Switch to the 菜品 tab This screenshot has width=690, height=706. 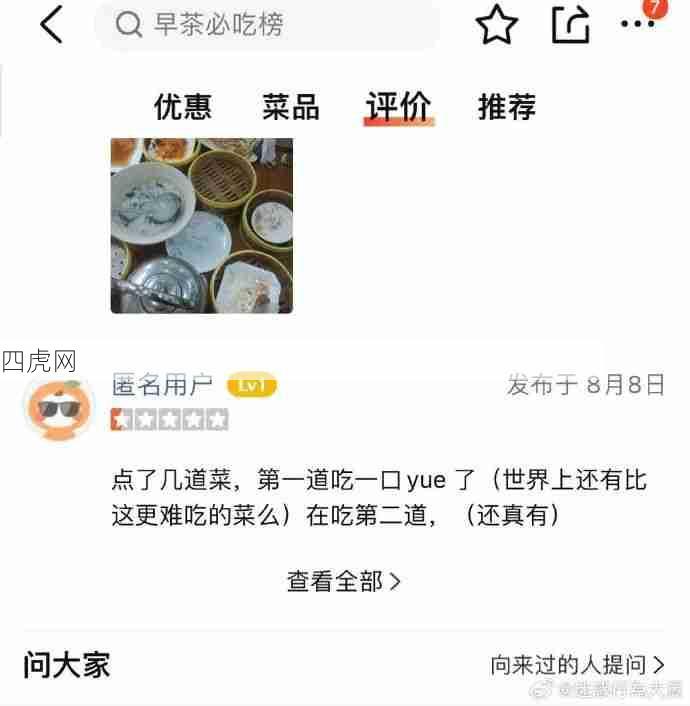(x=291, y=106)
